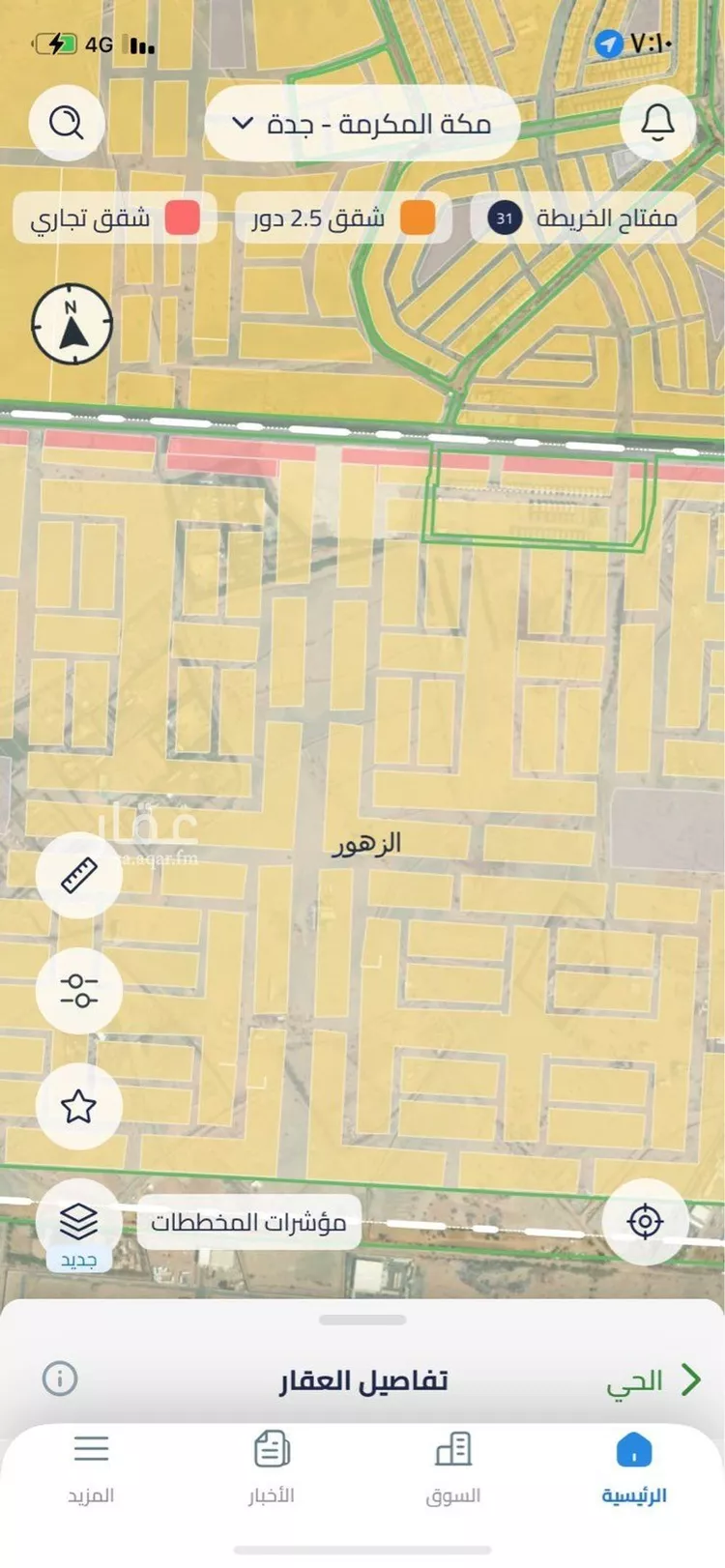Open the map search tool
725x1568 pixels.
67,123
